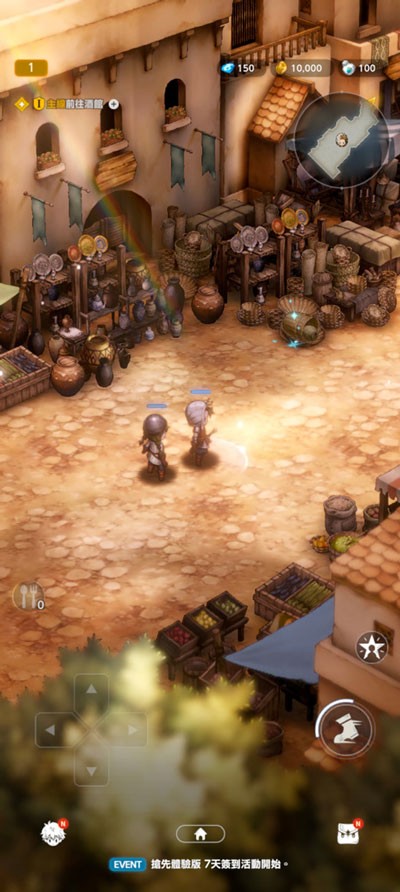Open the main quest 前往酒館 tracker
Image resolution: width=400 pixels, height=892 pixels.
(x=69, y=104)
